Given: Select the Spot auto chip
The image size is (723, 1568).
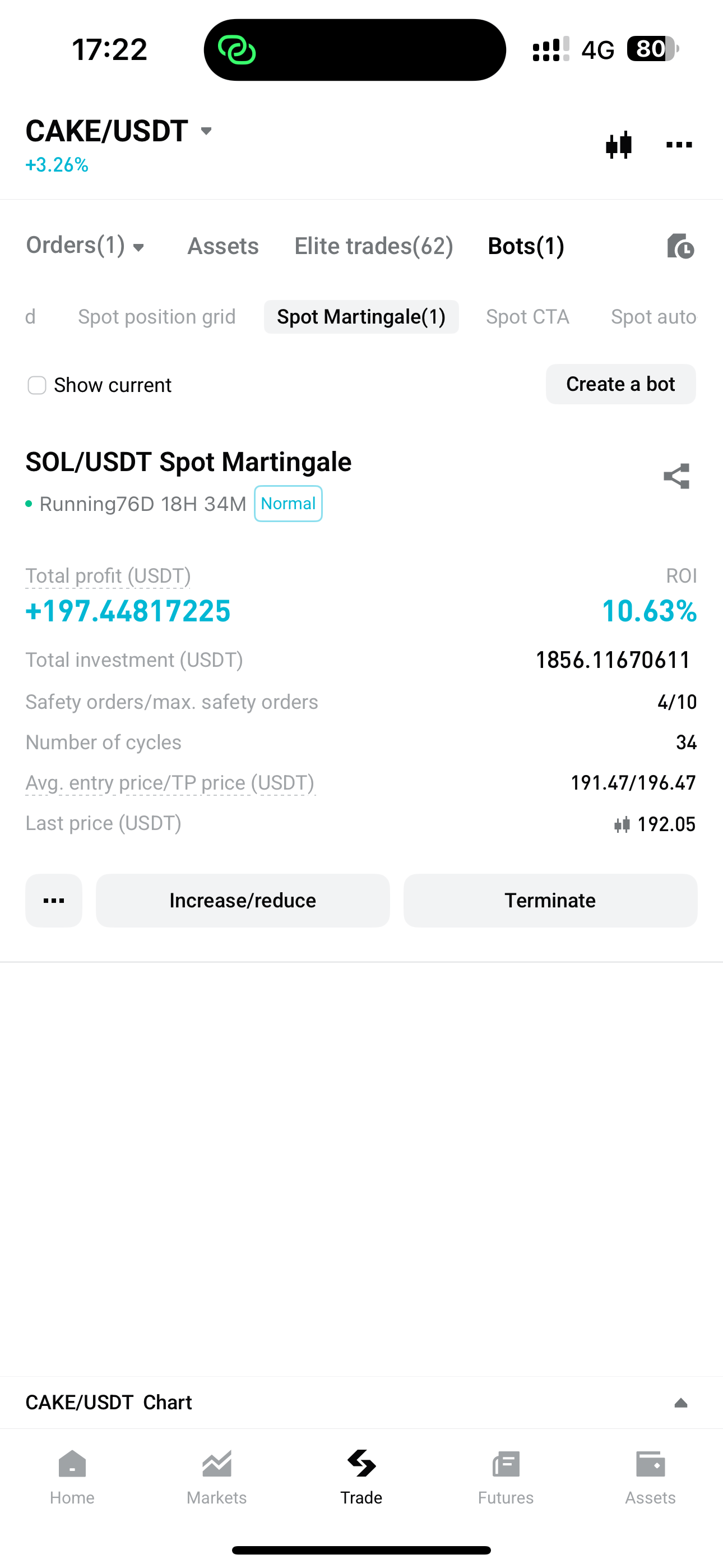Looking at the screenshot, I should coord(653,316).
